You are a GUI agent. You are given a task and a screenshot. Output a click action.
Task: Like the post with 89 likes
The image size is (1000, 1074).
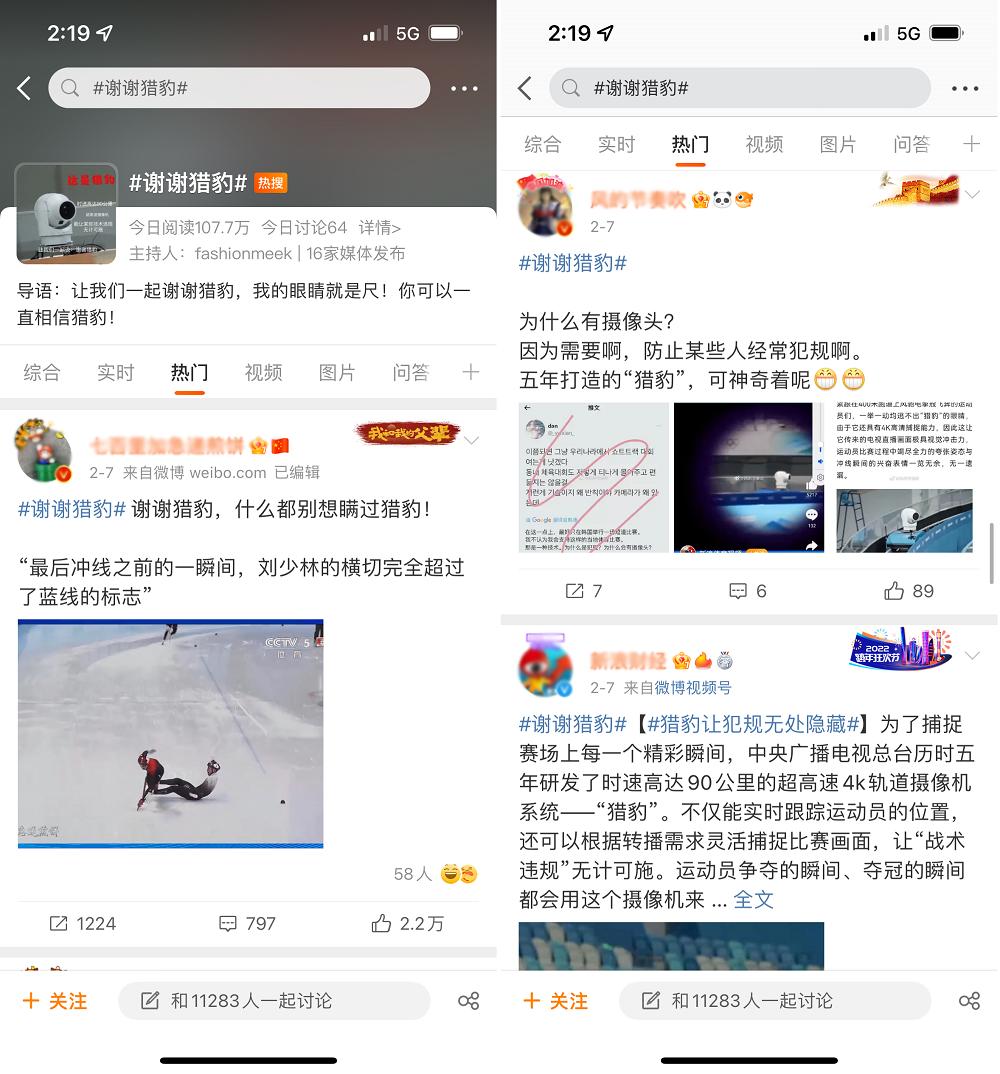click(908, 591)
